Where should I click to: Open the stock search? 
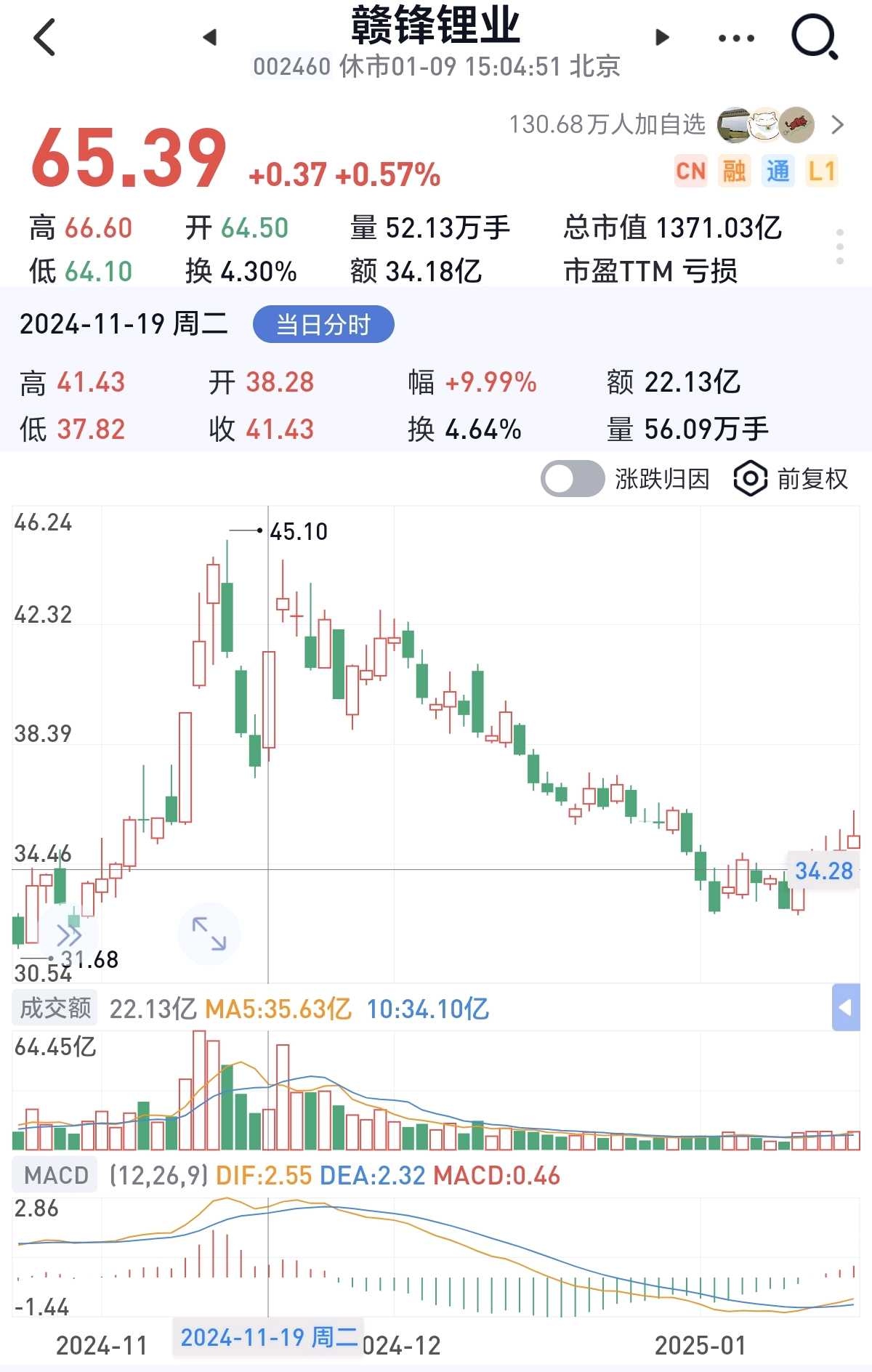click(815, 37)
